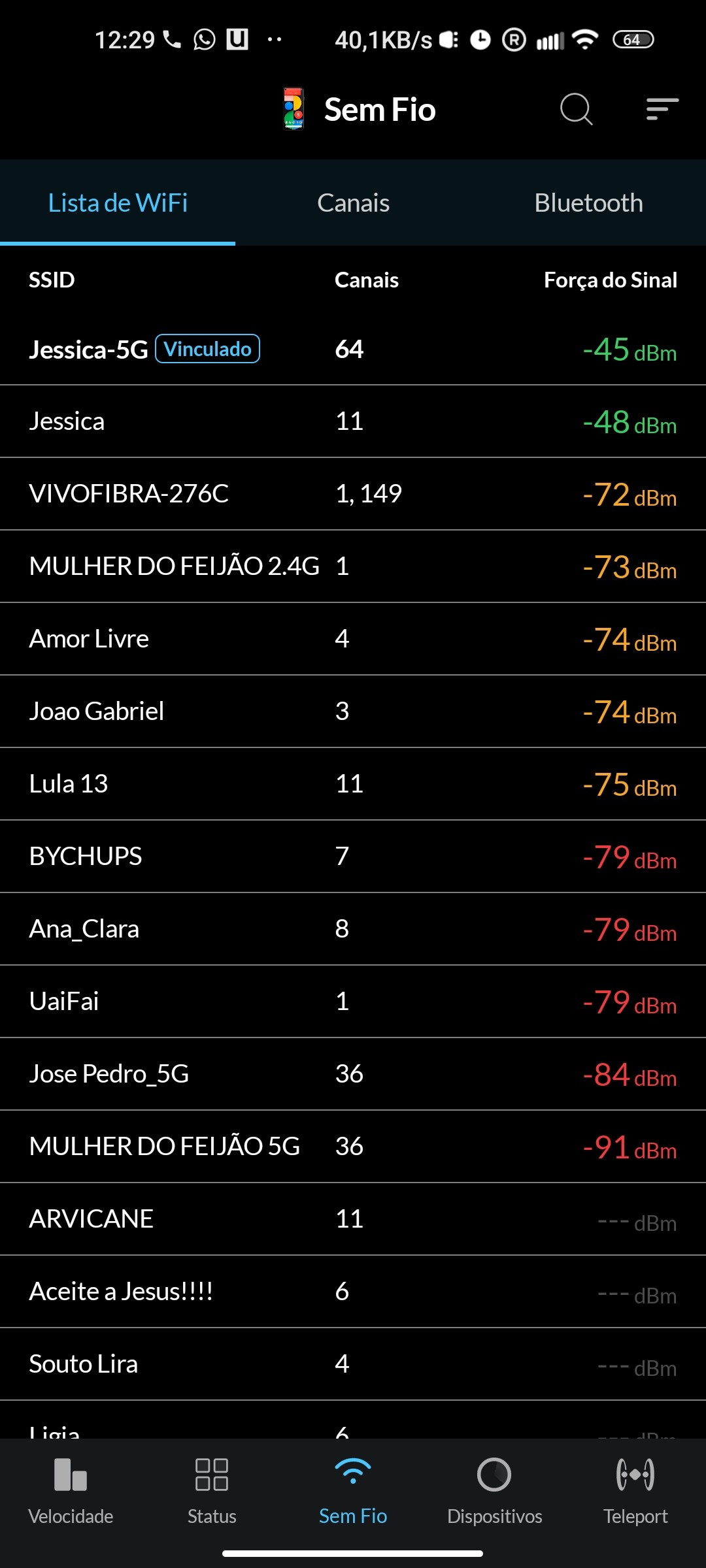This screenshot has width=706, height=1568.
Task: Select the Lista de WiFi tab
Action: click(118, 203)
